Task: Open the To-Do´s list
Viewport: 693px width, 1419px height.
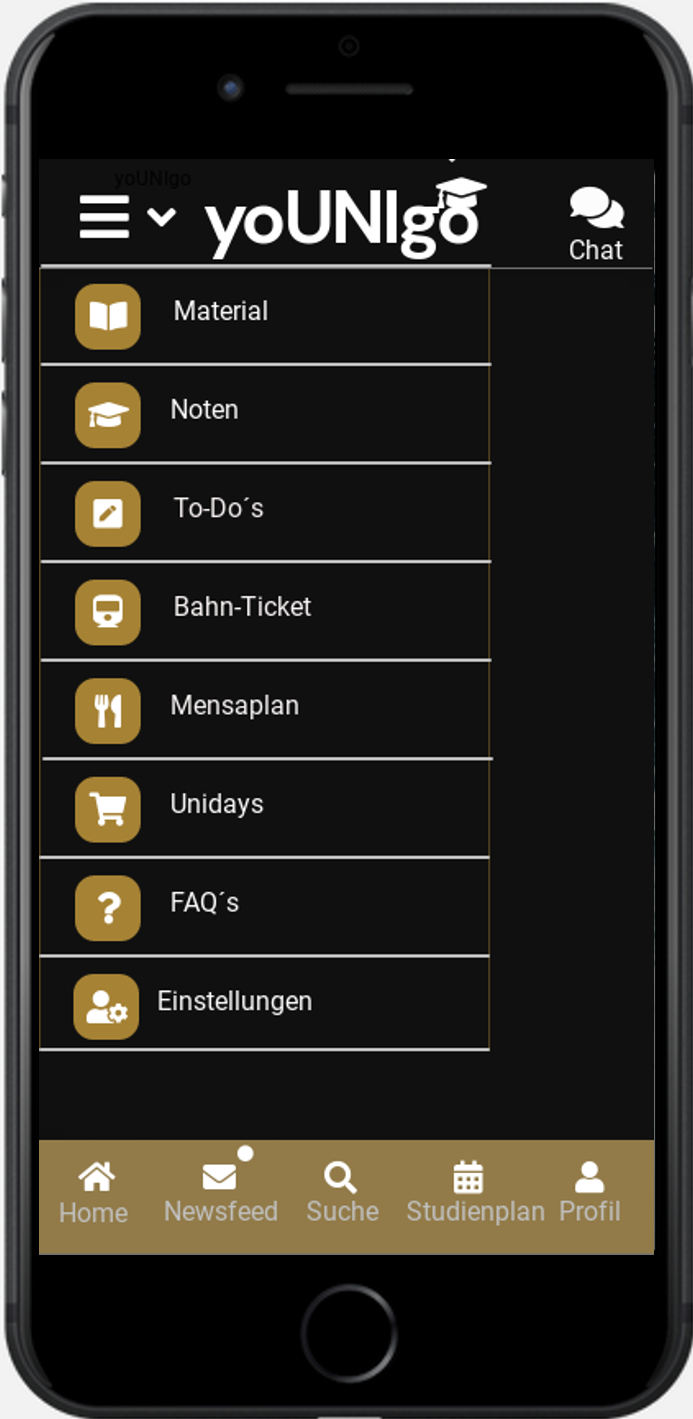Action: pyautogui.click(x=218, y=509)
